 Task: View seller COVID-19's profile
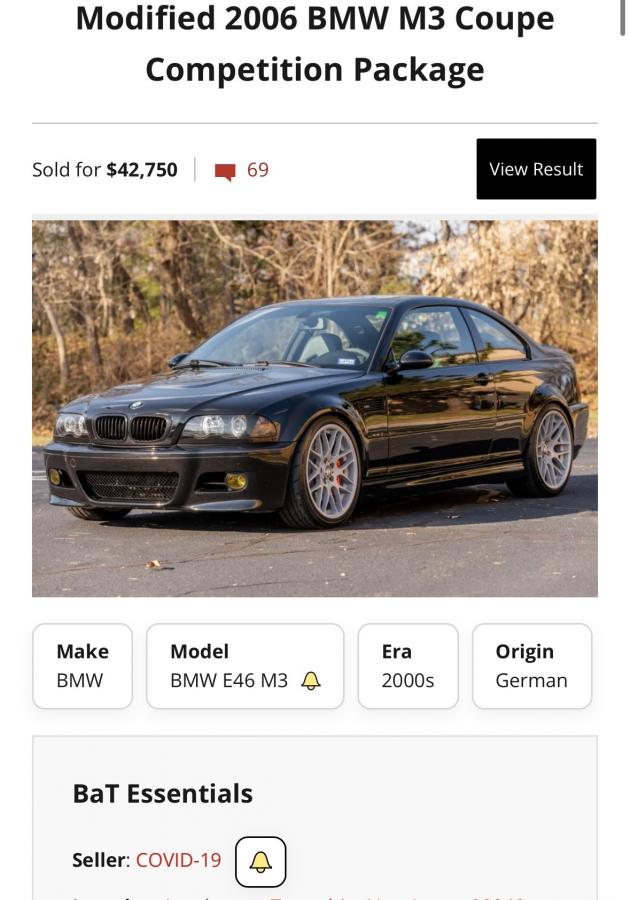click(178, 860)
